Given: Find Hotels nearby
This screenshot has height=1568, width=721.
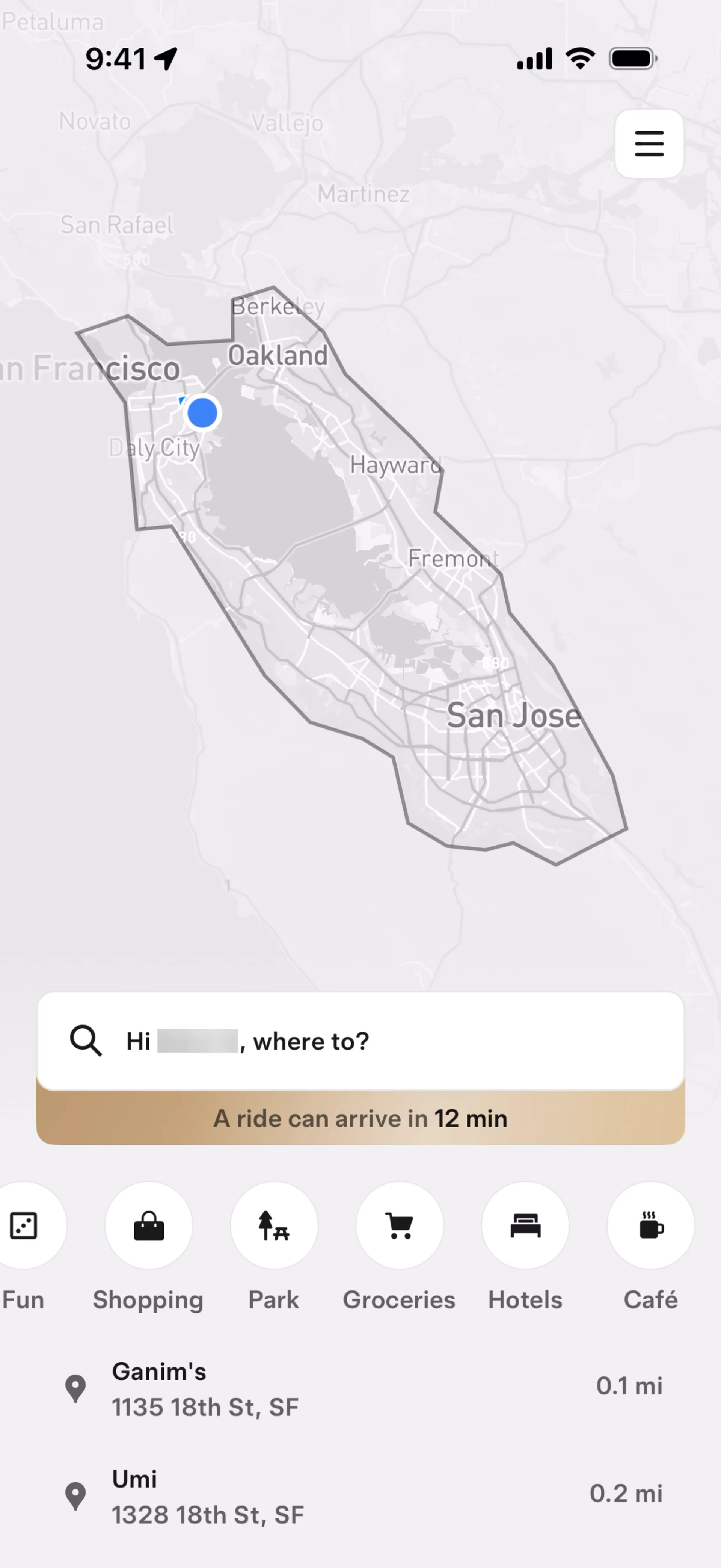Looking at the screenshot, I should [525, 1226].
